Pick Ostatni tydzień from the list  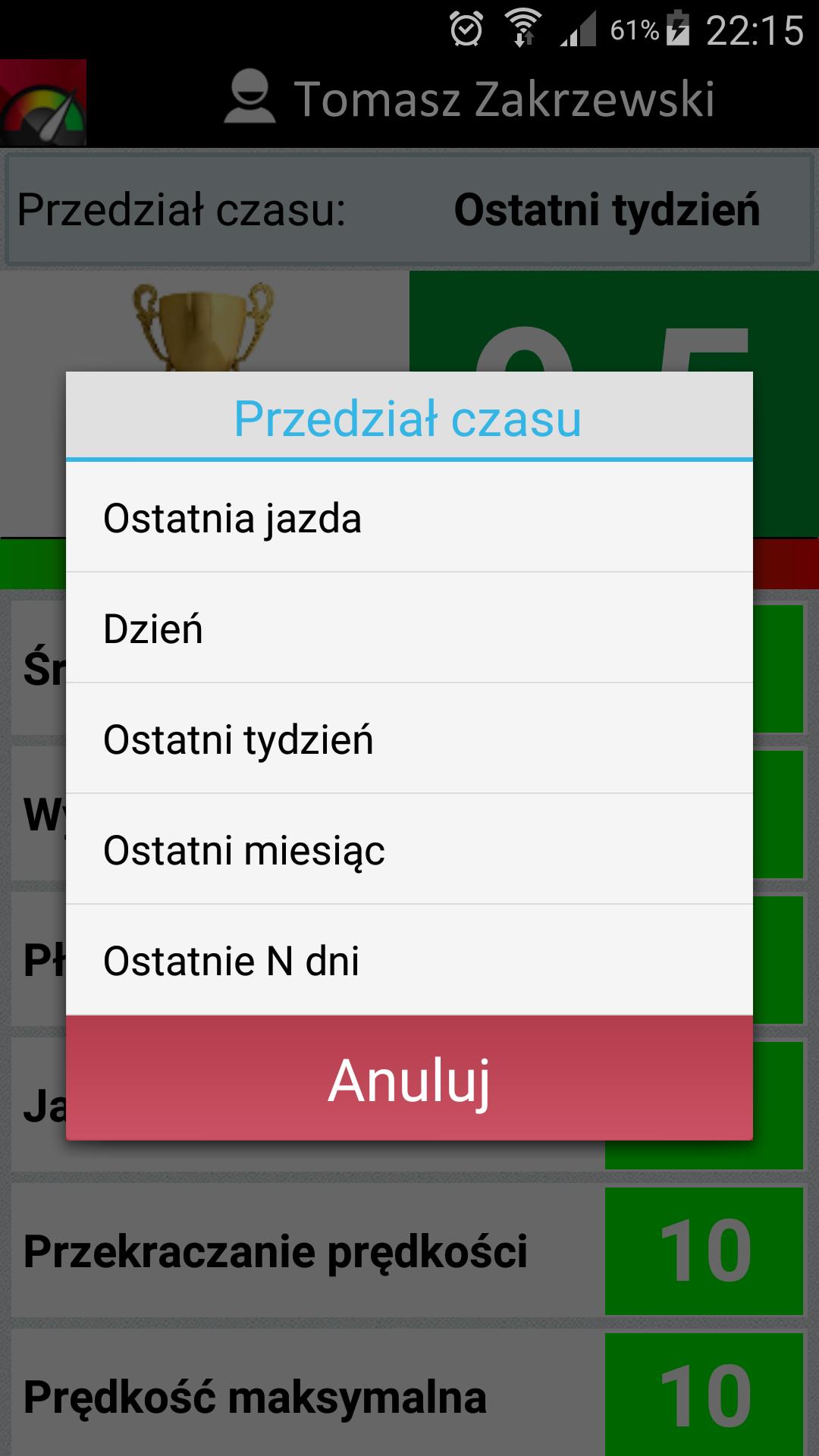(409, 739)
